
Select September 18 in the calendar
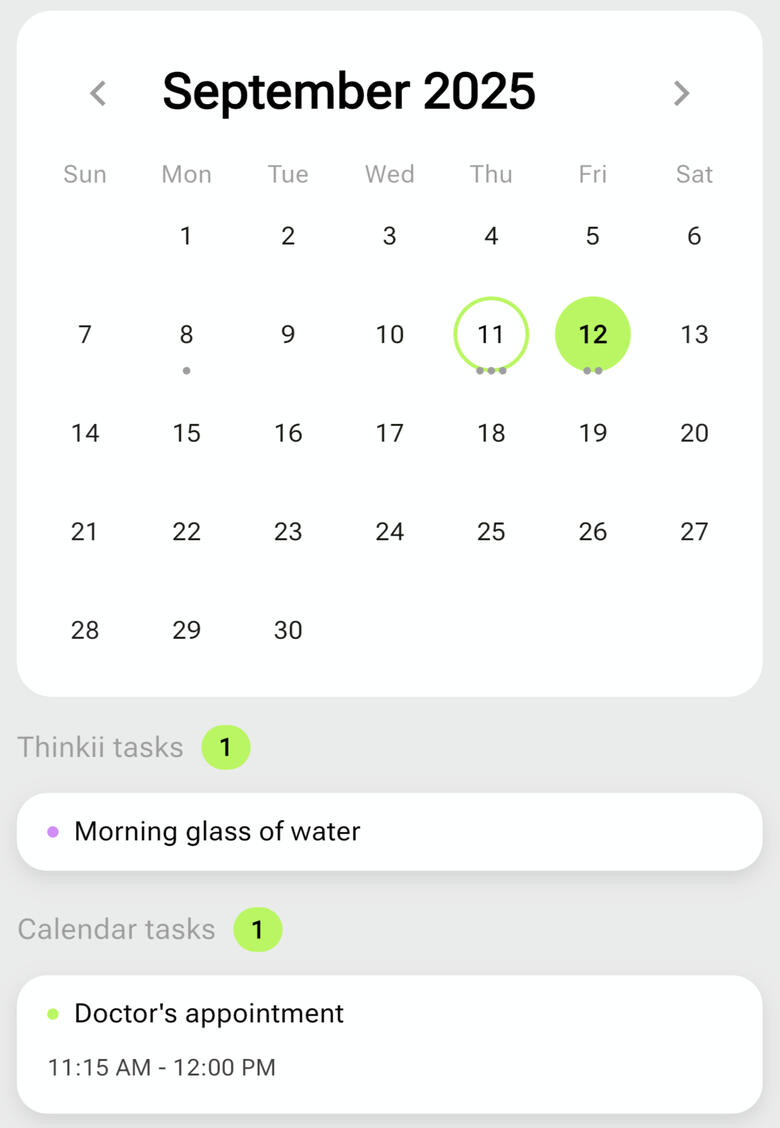(x=491, y=433)
